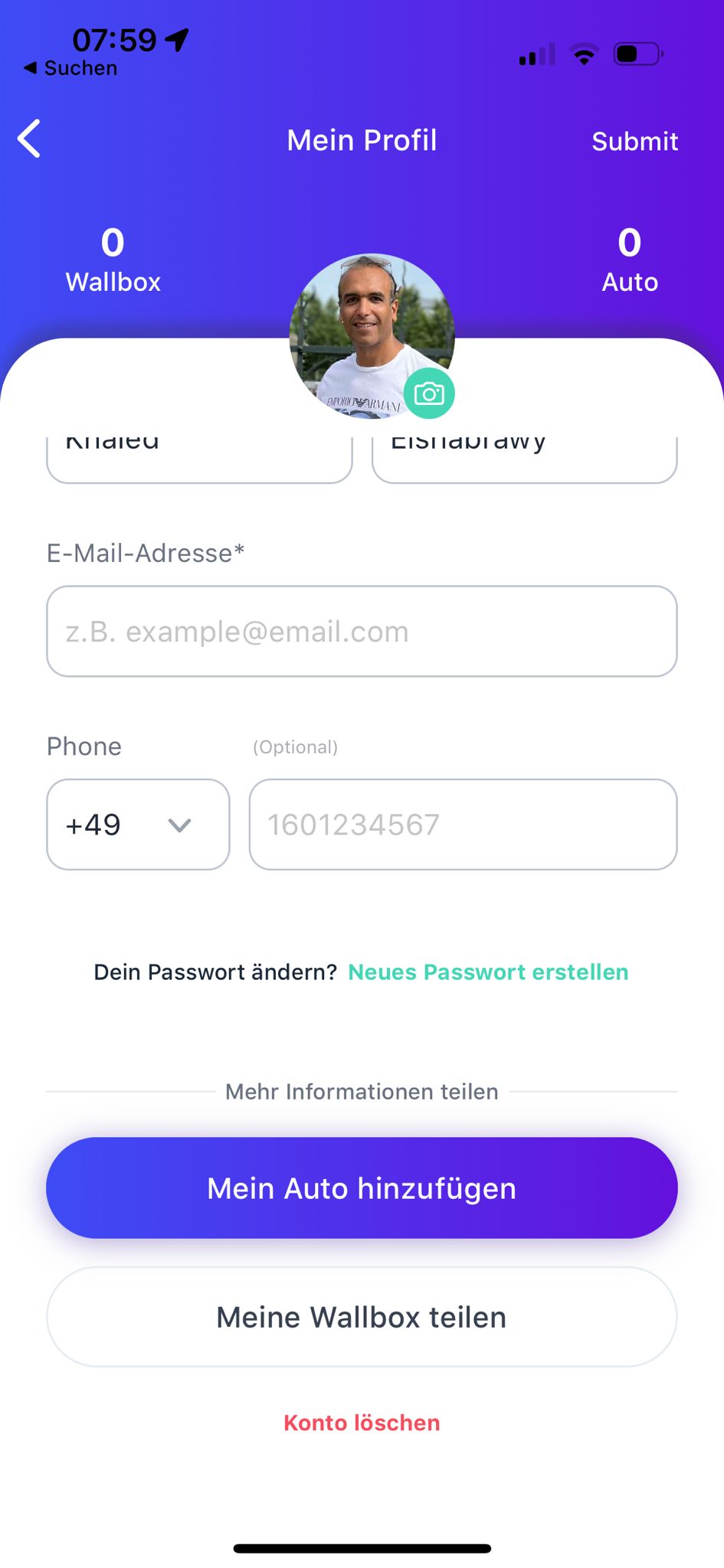724x1568 pixels.
Task: Tap Submit to save the profile
Action: point(634,141)
